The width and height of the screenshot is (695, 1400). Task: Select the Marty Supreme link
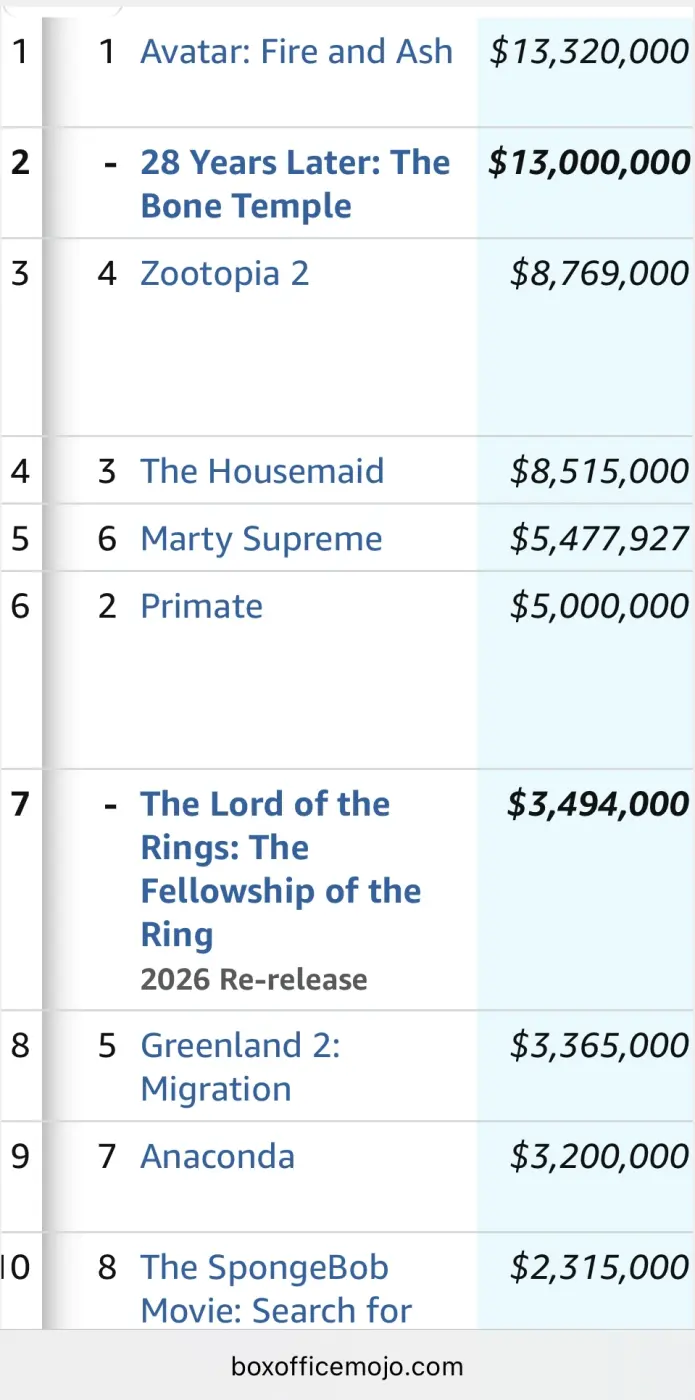(261, 539)
